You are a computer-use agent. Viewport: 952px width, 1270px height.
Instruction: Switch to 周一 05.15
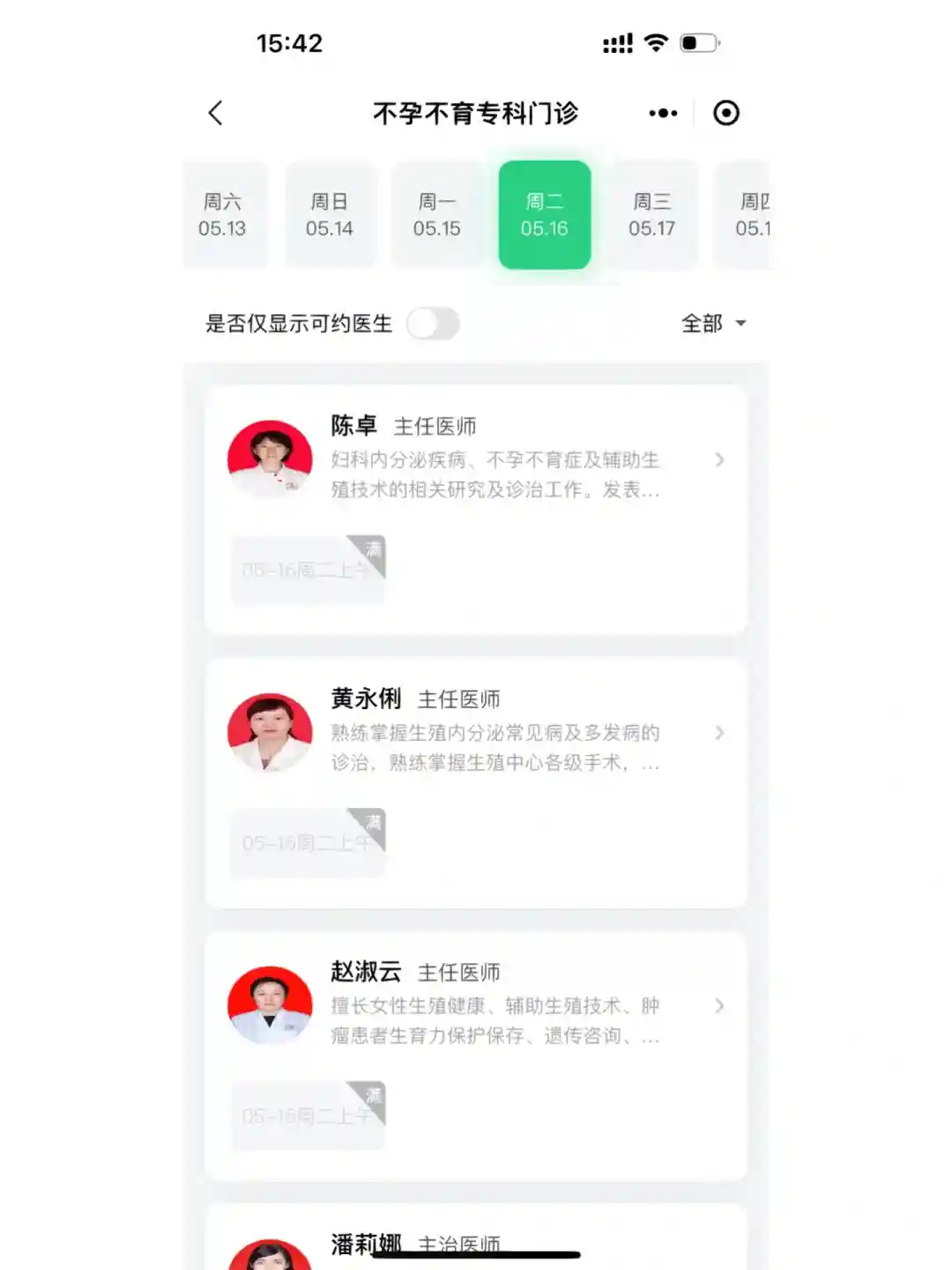pos(437,215)
